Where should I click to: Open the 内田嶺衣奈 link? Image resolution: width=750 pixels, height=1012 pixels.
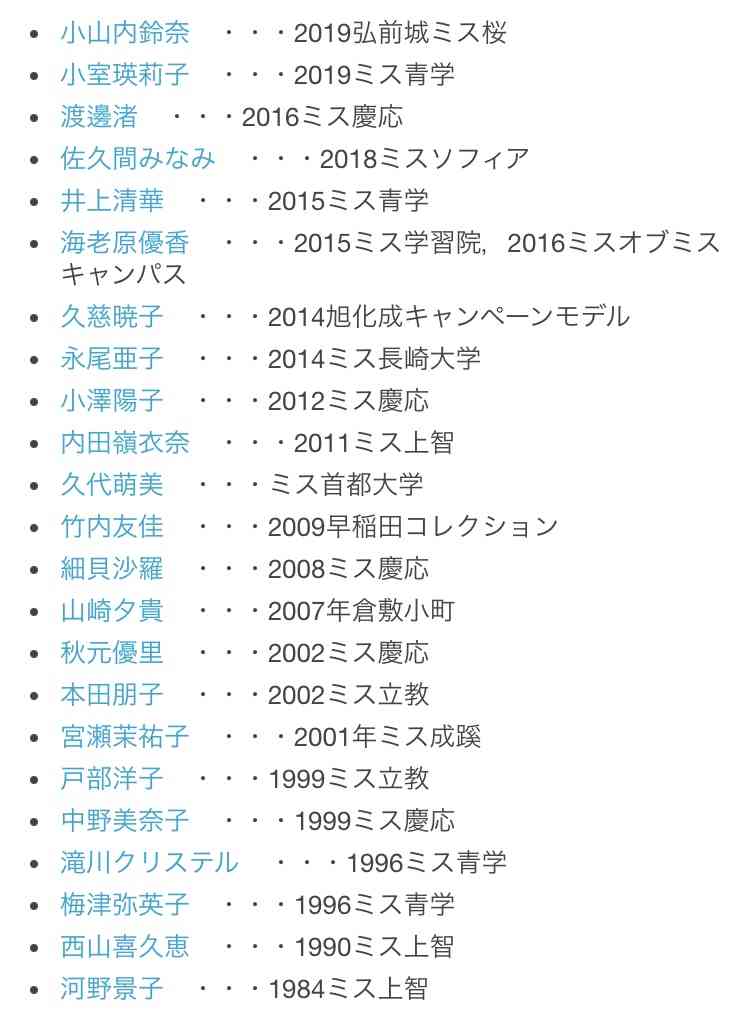(124, 443)
